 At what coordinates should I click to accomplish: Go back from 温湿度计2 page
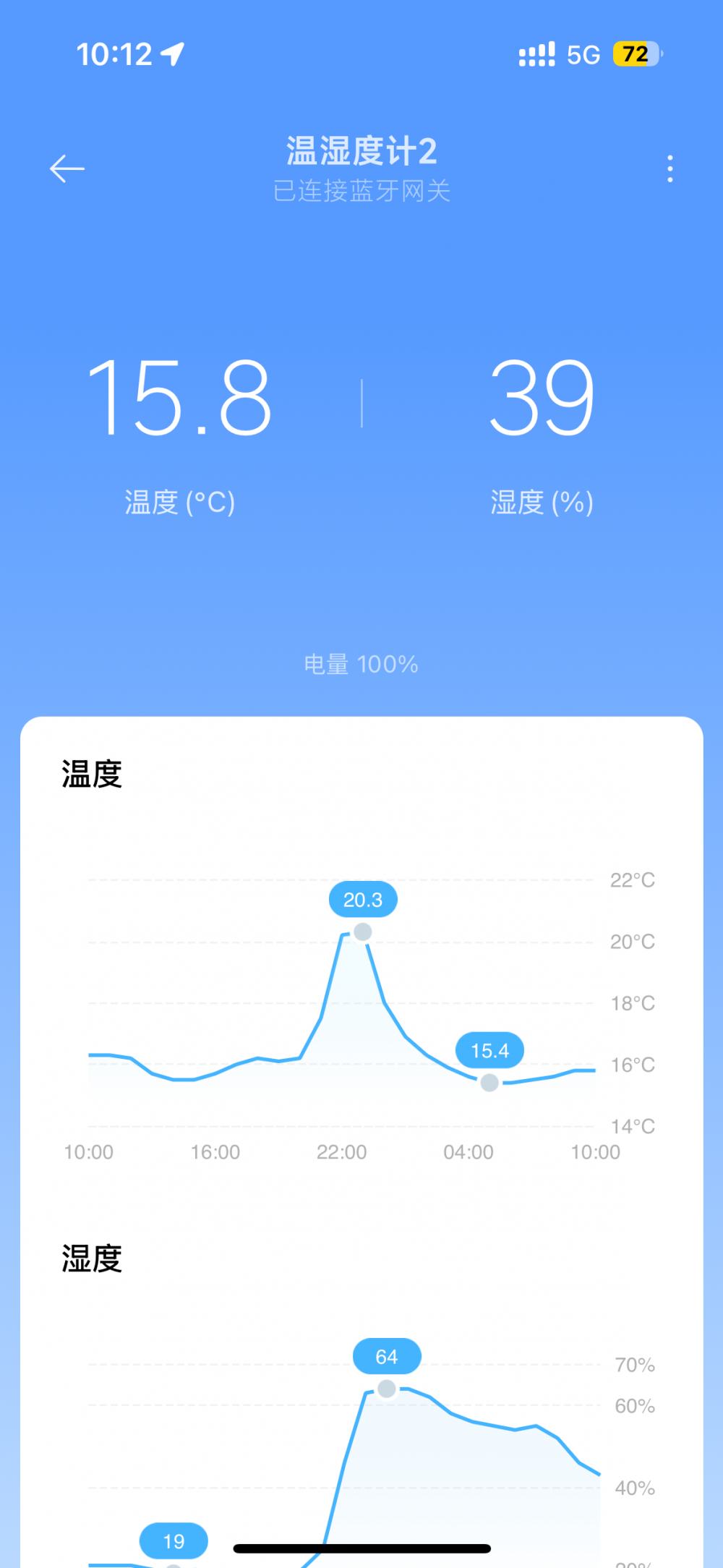pyautogui.click(x=67, y=169)
